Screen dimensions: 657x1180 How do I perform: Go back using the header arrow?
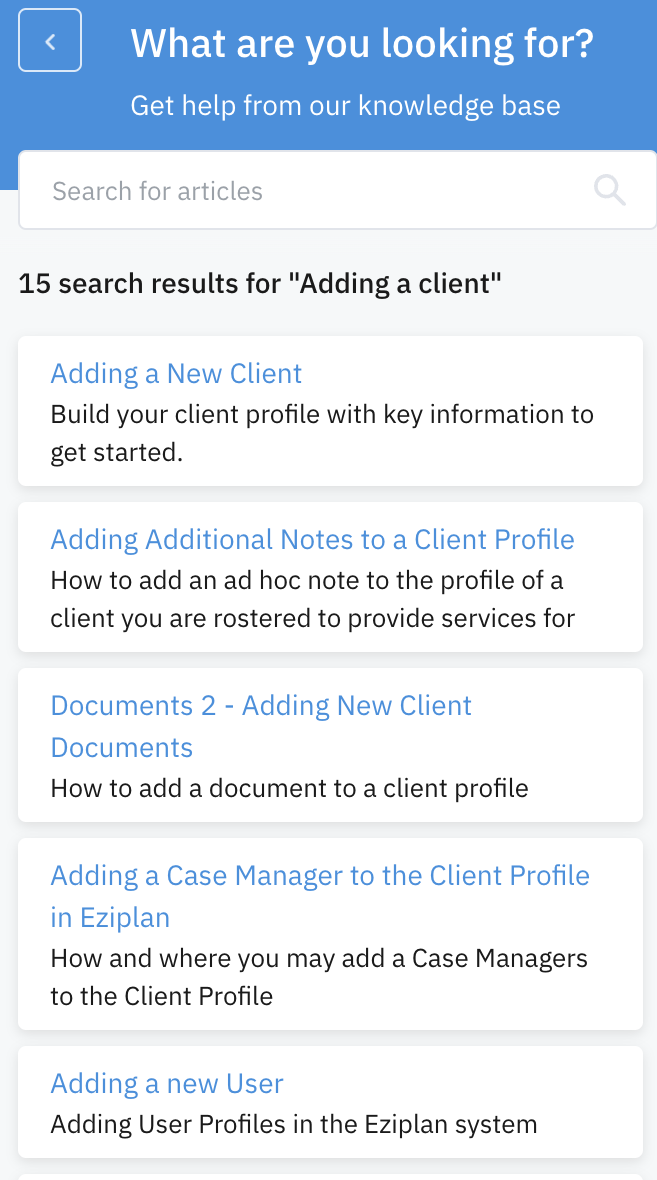50,41
